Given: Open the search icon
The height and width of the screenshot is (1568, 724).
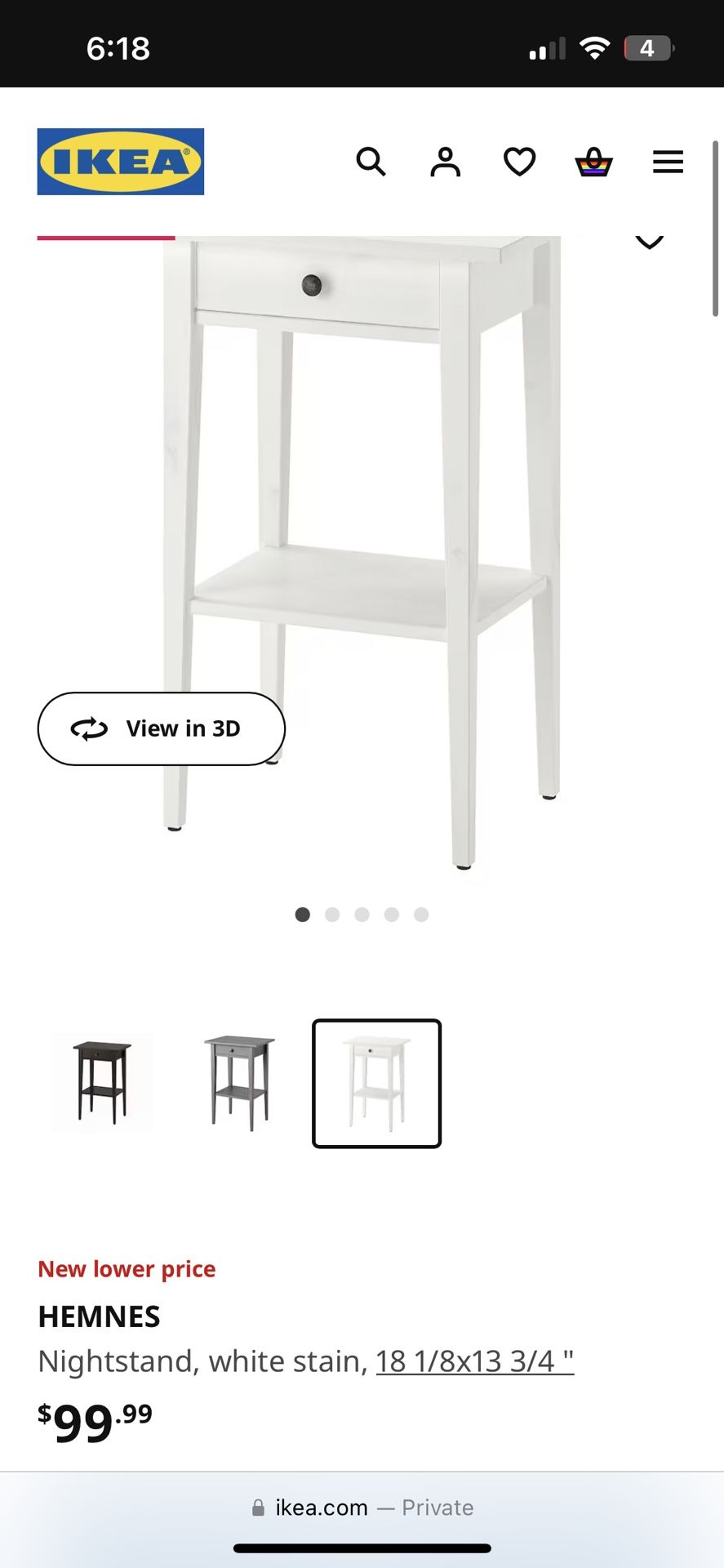Looking at the screenshot, I should point(372,162).
